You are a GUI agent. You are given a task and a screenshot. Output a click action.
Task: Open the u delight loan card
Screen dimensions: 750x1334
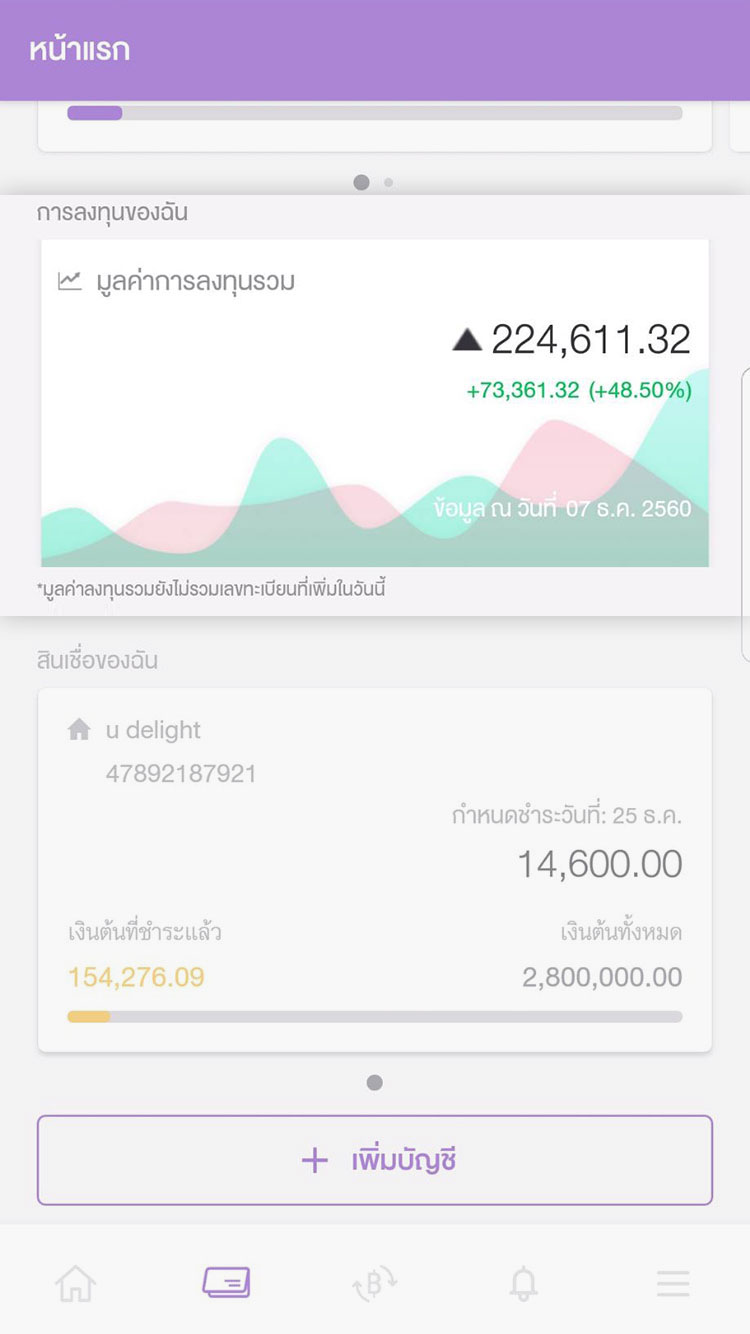pyautogui.click(x=375, y=870)
